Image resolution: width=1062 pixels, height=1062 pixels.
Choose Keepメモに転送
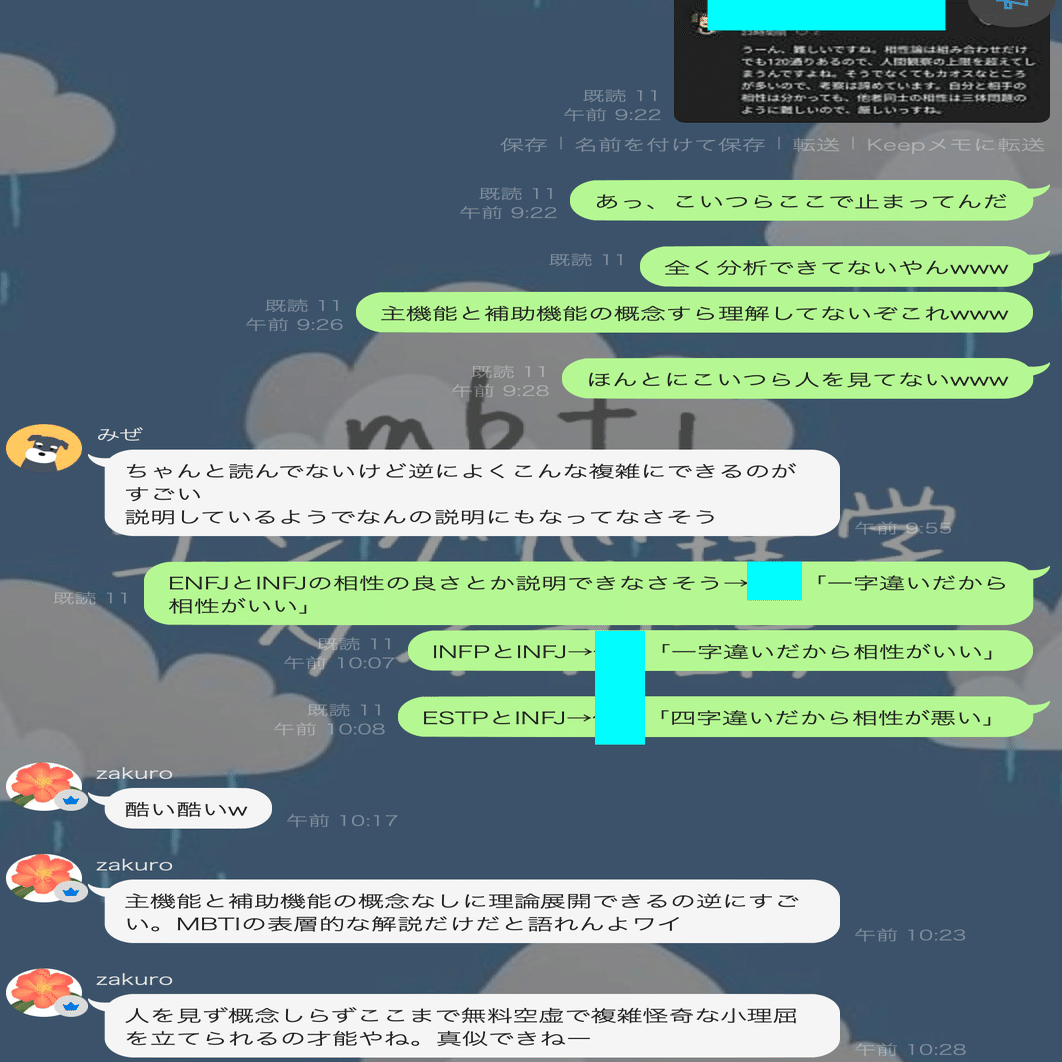[x=955, y=145]
